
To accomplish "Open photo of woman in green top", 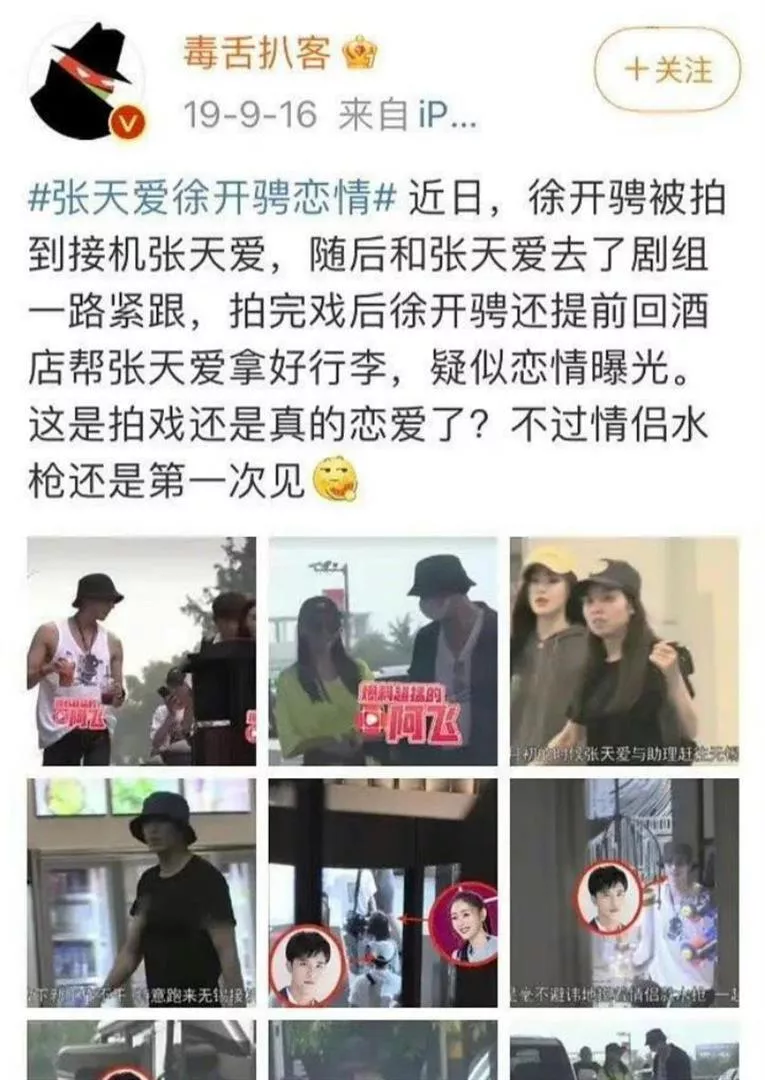I will point(382,651).
